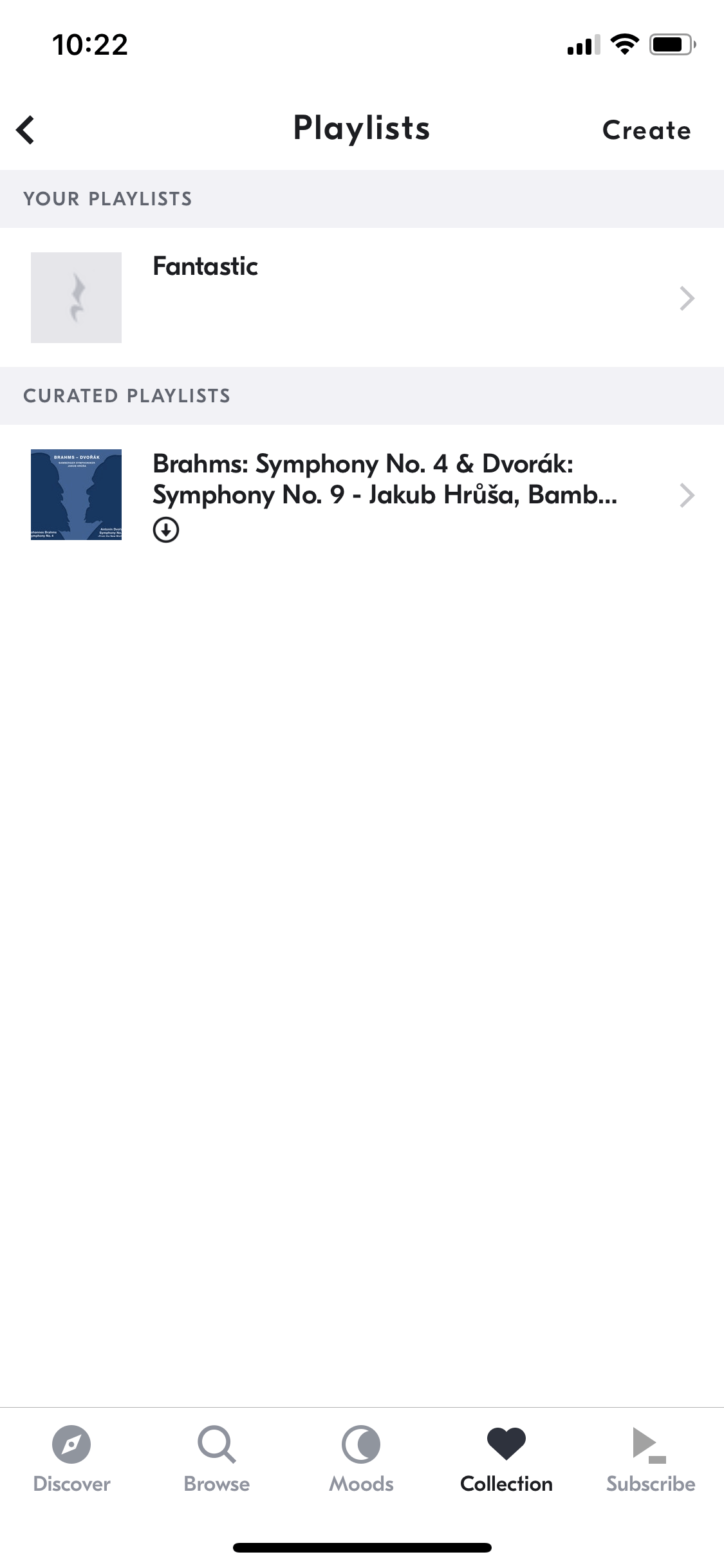Screen dimensions: 724x1568
Task: Tap the download icon under the Brahms playlist
Action: coord(166,530)
